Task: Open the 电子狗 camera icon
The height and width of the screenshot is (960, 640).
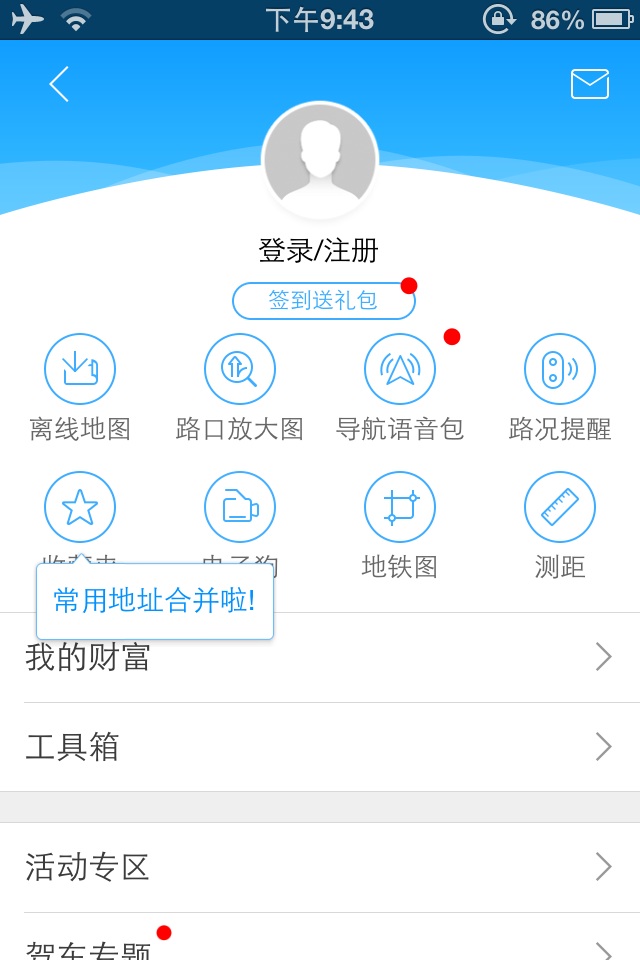Action: [240, 507]
